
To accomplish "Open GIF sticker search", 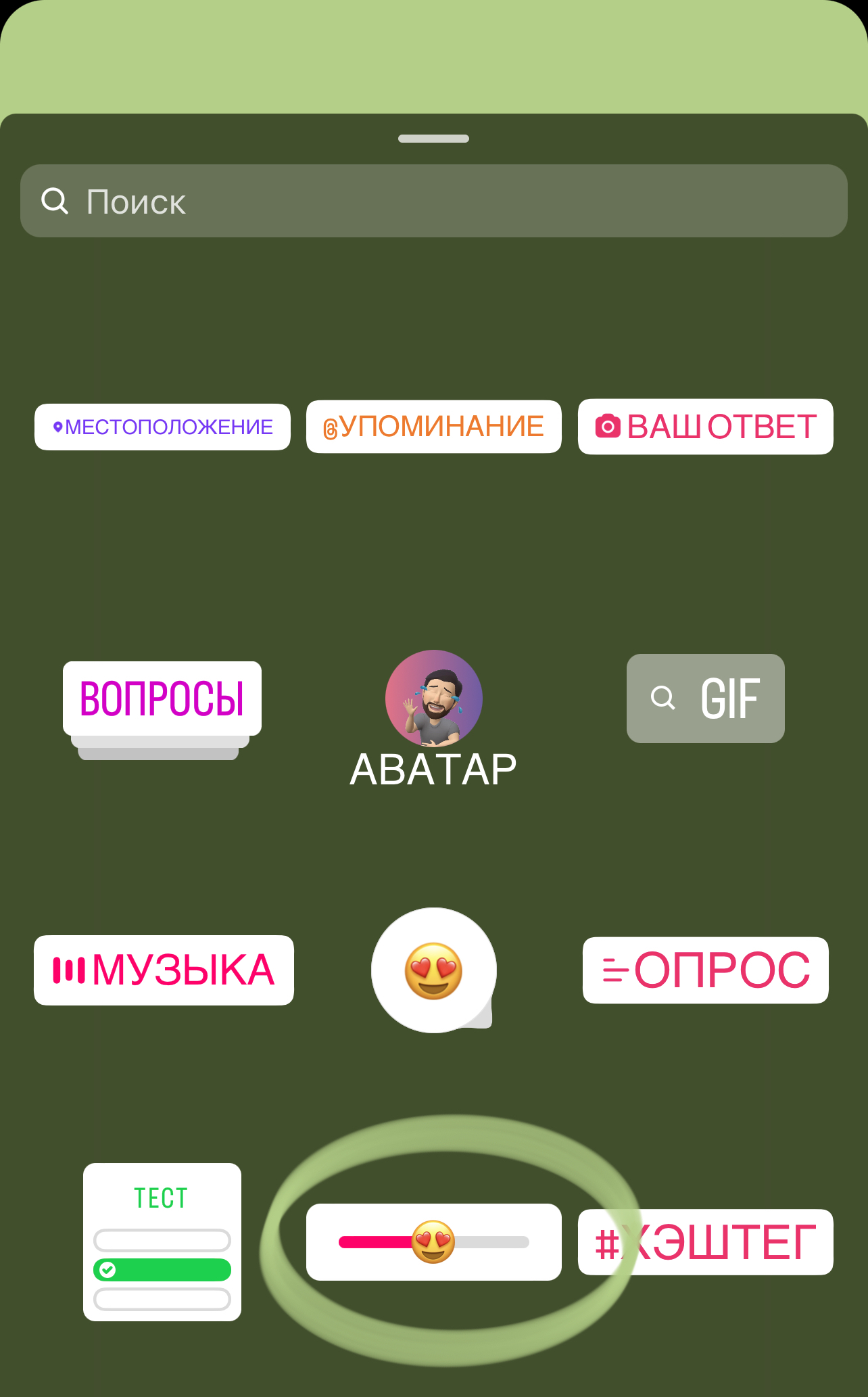I will click(x=705, y=698).
